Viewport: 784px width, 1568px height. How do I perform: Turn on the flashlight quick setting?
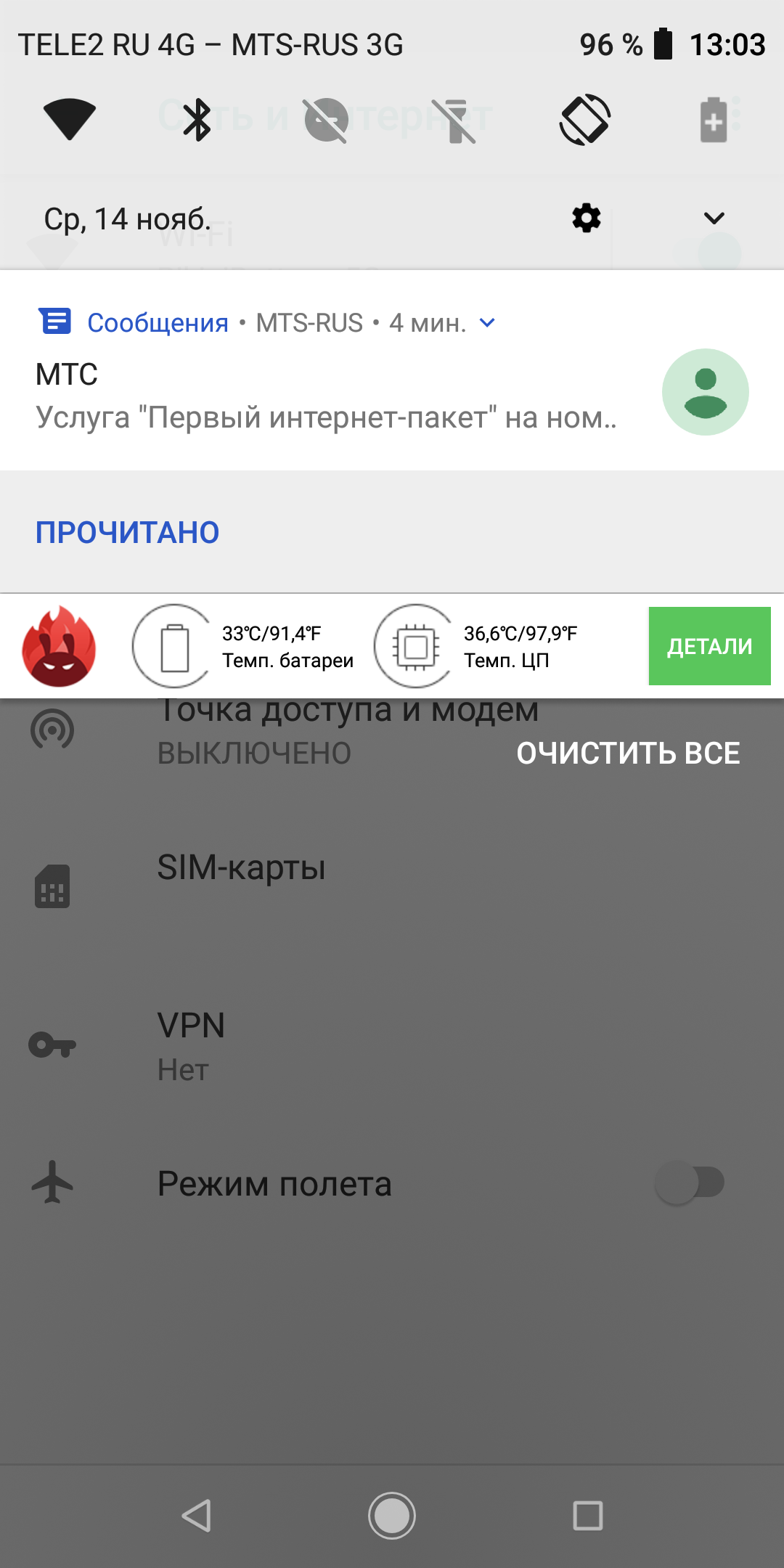(456, 119)
